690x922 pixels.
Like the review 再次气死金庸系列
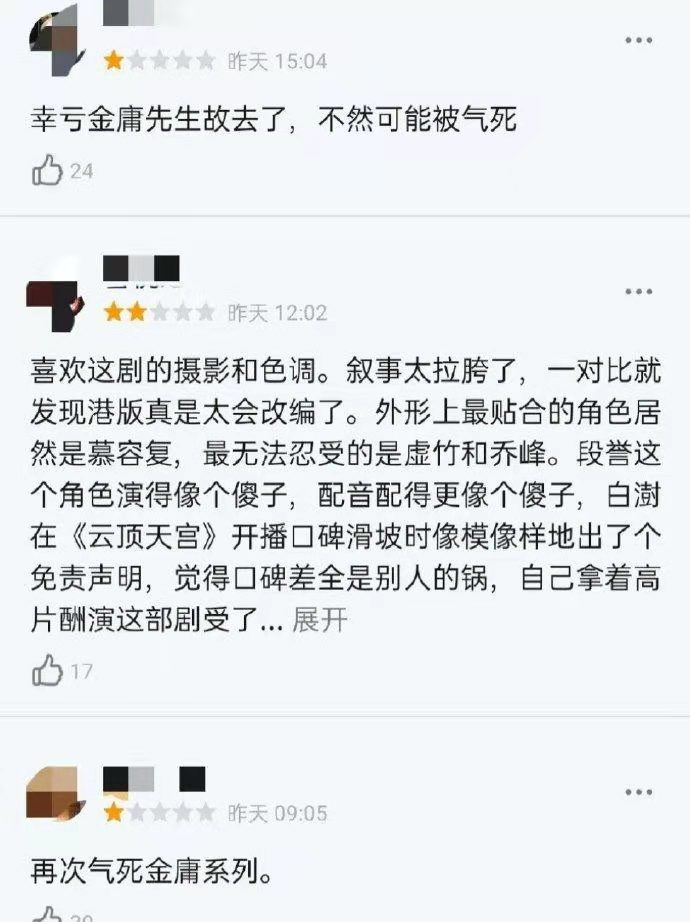point(47,915)
